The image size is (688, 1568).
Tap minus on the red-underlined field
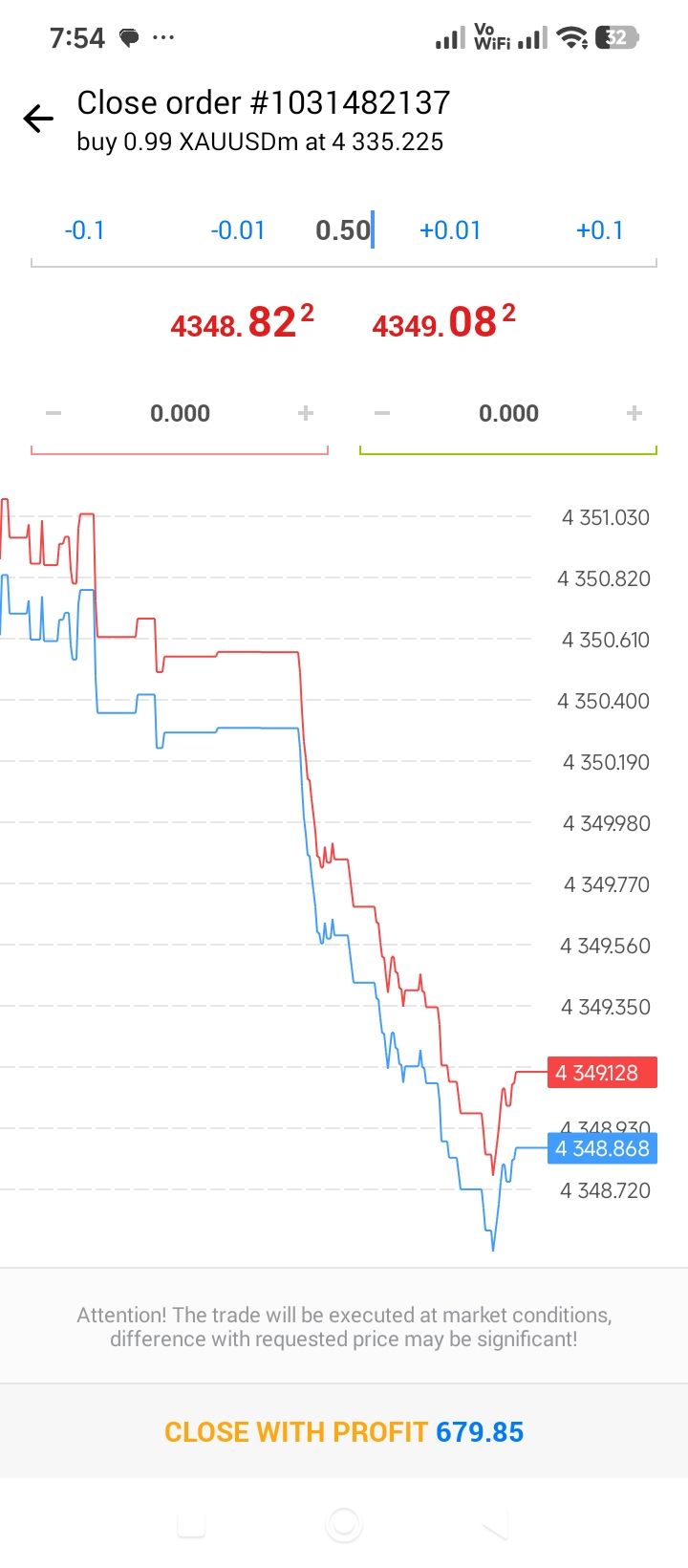point(54,413)
